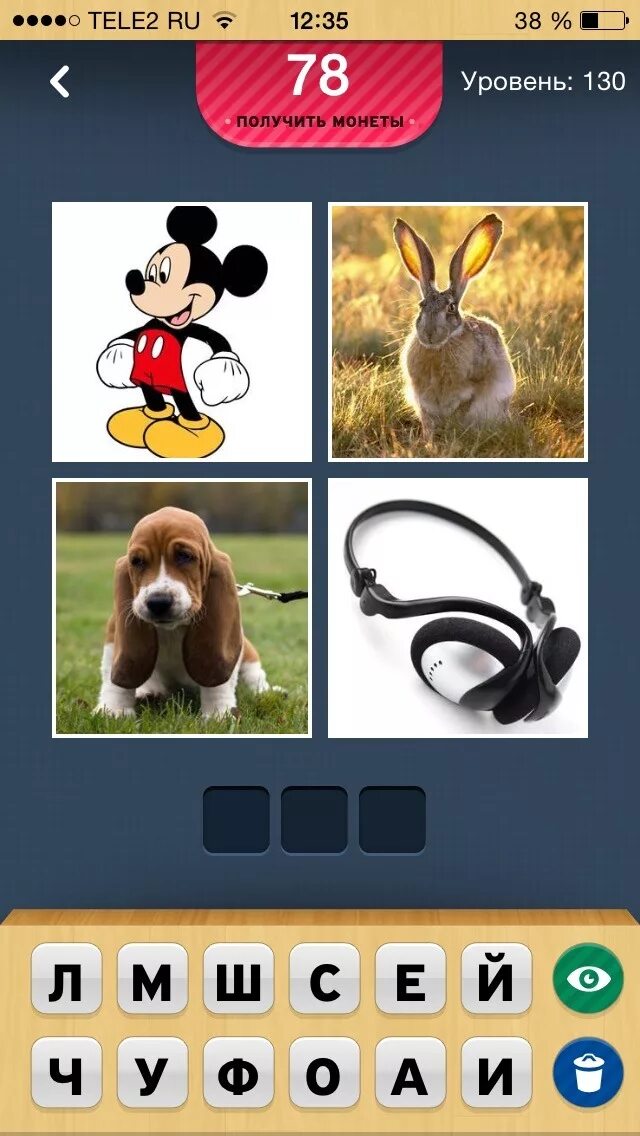This screenshot has width=640, height=1136.
Task: Select the letter Й tile
Action: coord(496,979)
